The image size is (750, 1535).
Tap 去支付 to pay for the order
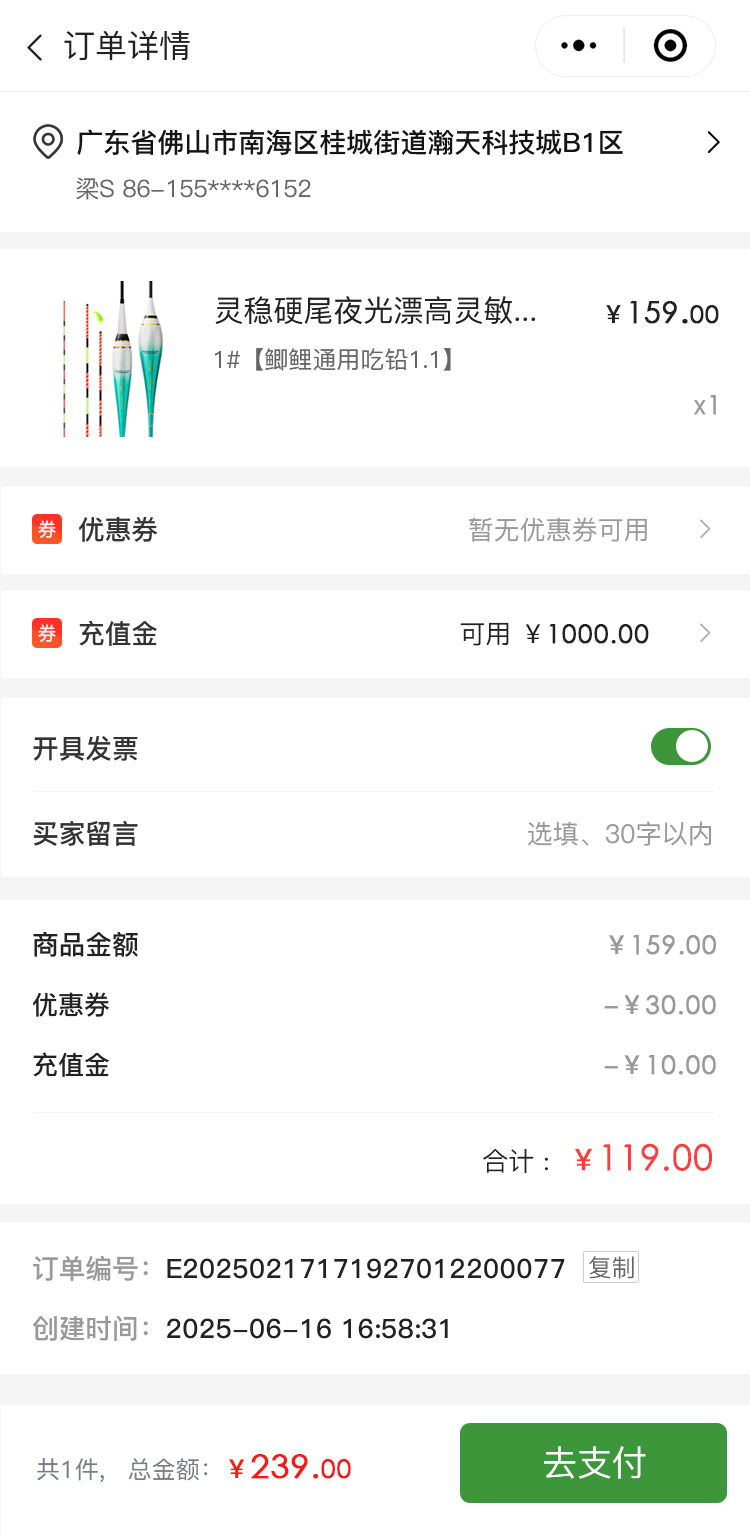tap(593, 1463)
